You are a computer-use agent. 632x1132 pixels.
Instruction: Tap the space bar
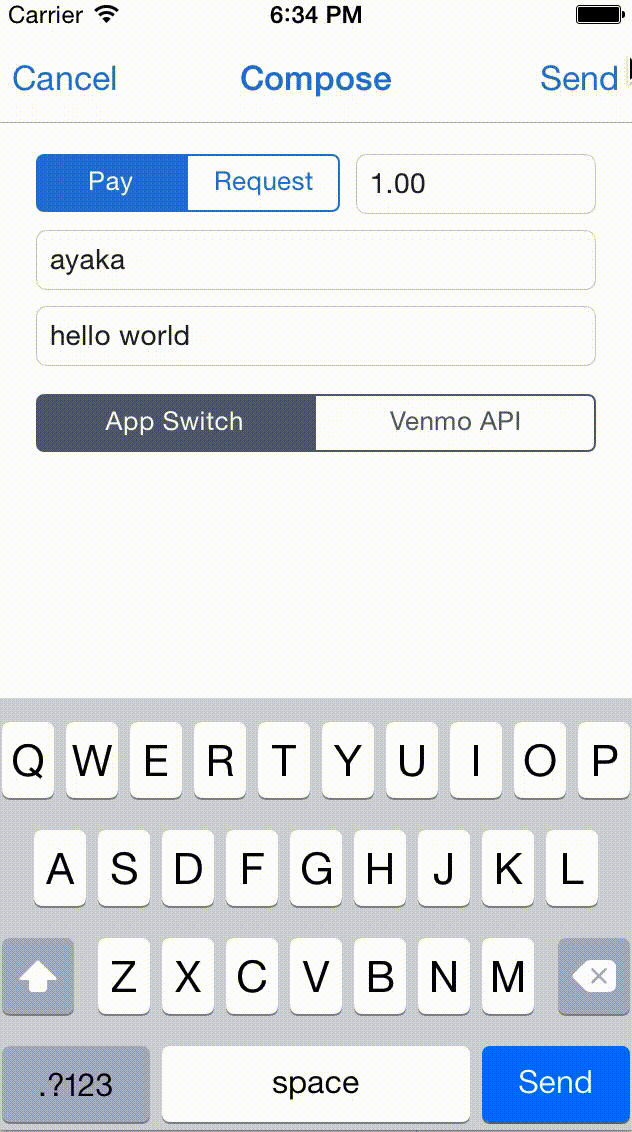(x=316, y=1084)
